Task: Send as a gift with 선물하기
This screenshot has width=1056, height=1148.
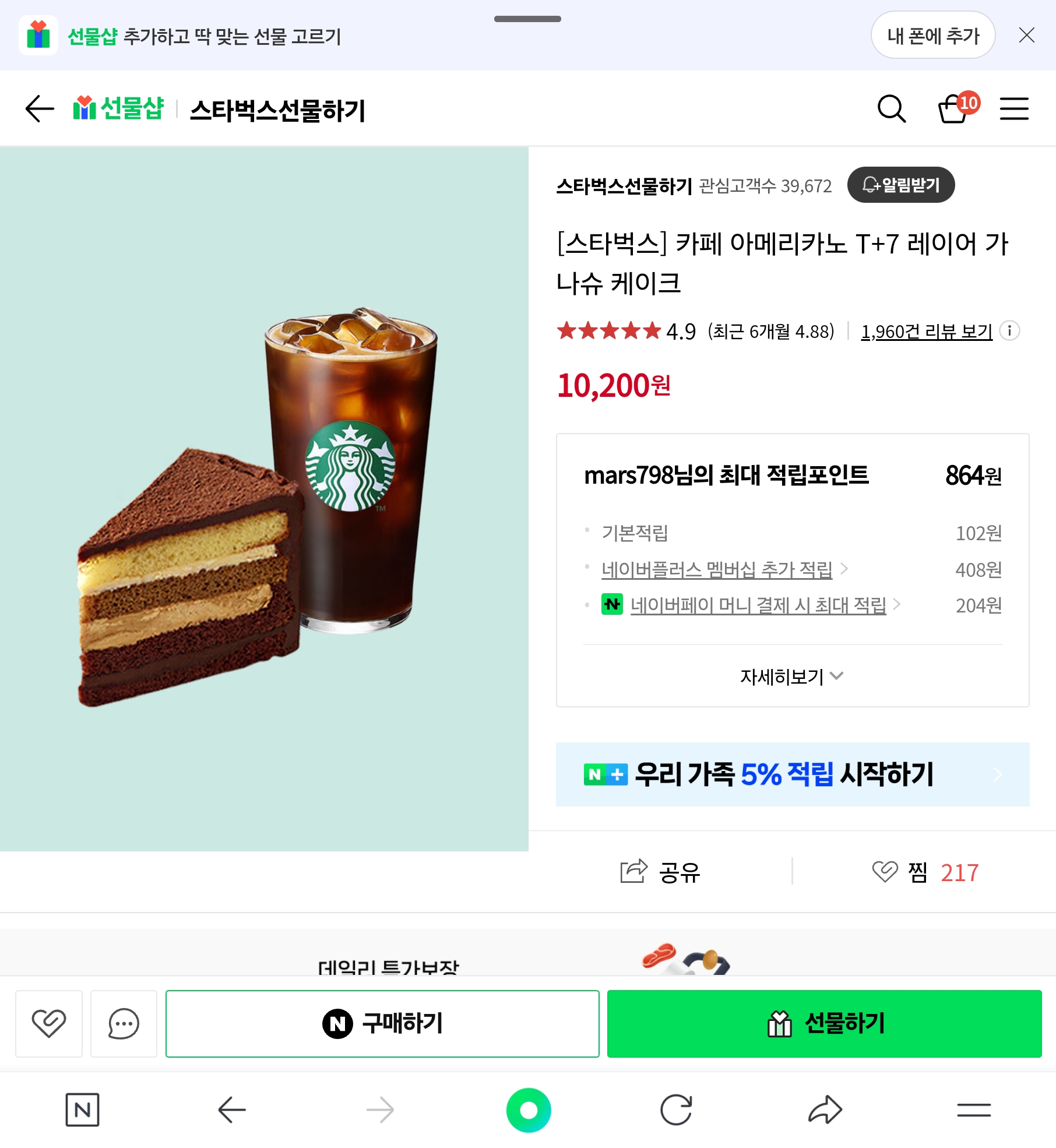Action: coord(824,1024)
